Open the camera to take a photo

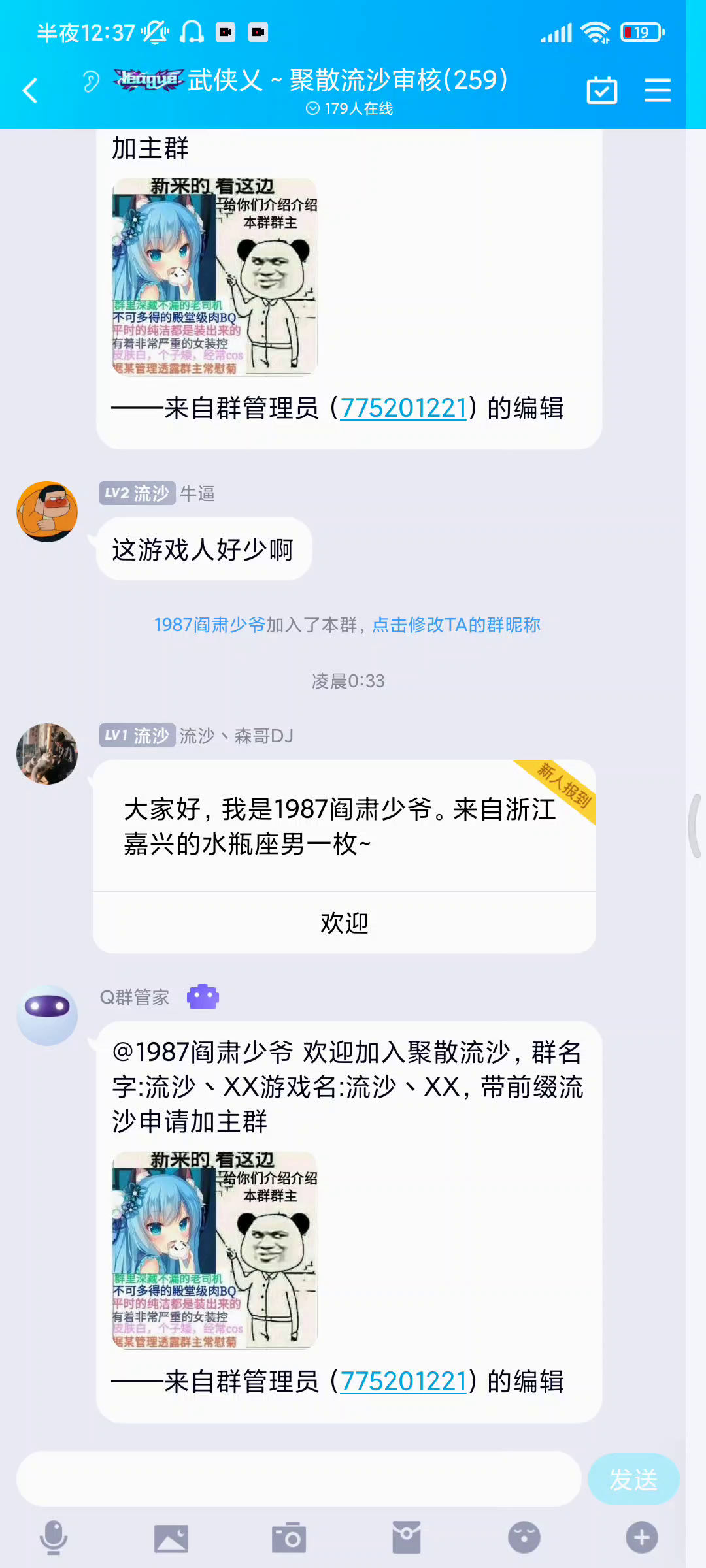[288, 1538]
